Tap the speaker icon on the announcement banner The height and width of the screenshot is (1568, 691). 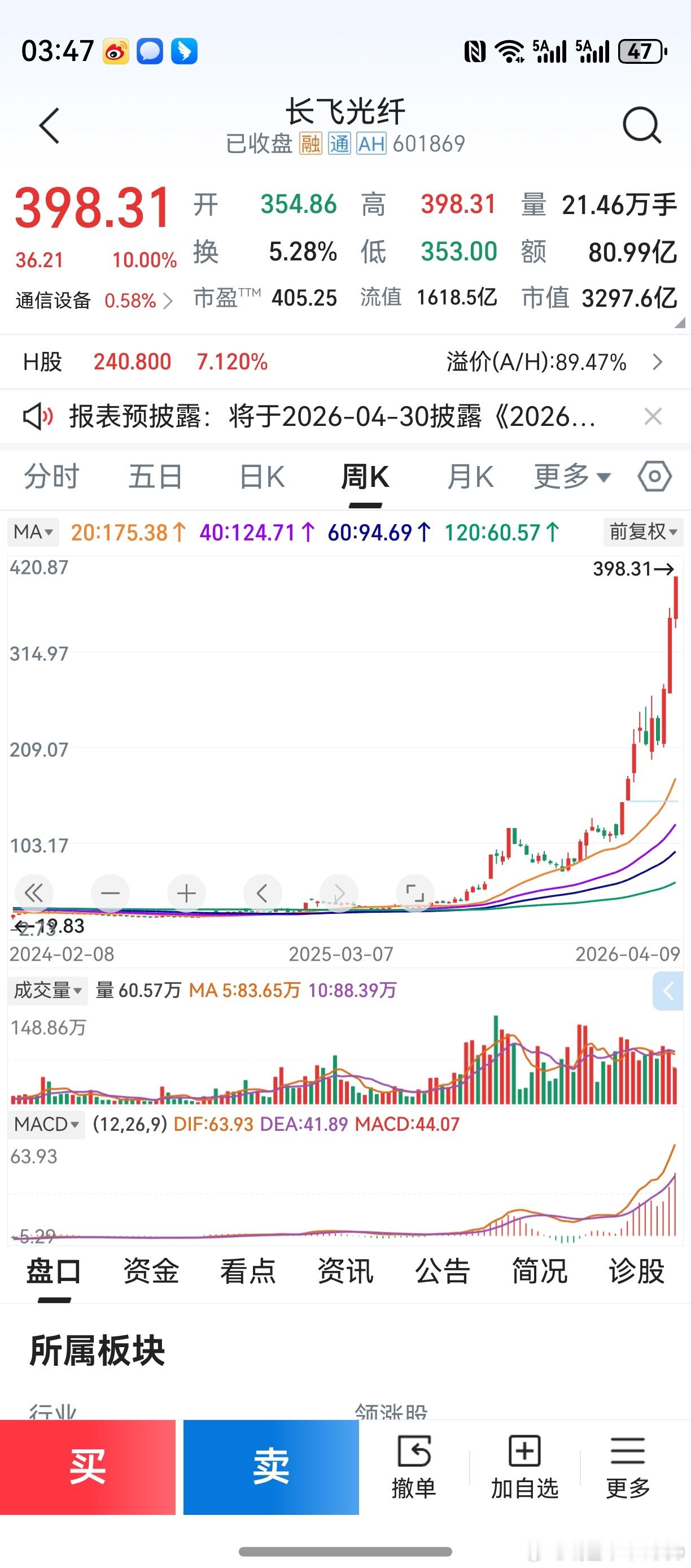tap(38, 417)
